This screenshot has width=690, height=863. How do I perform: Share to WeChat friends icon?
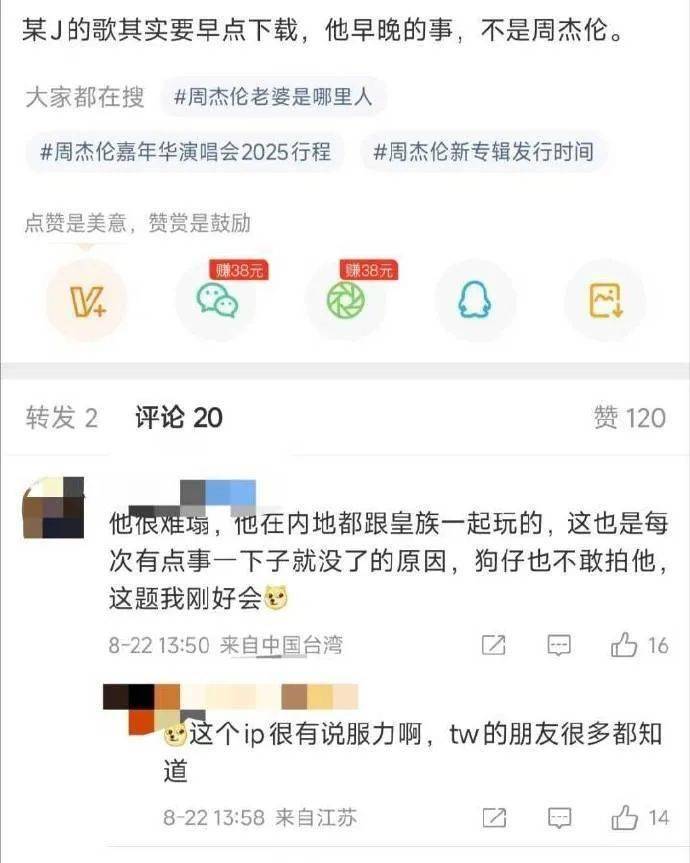(217, 301)
